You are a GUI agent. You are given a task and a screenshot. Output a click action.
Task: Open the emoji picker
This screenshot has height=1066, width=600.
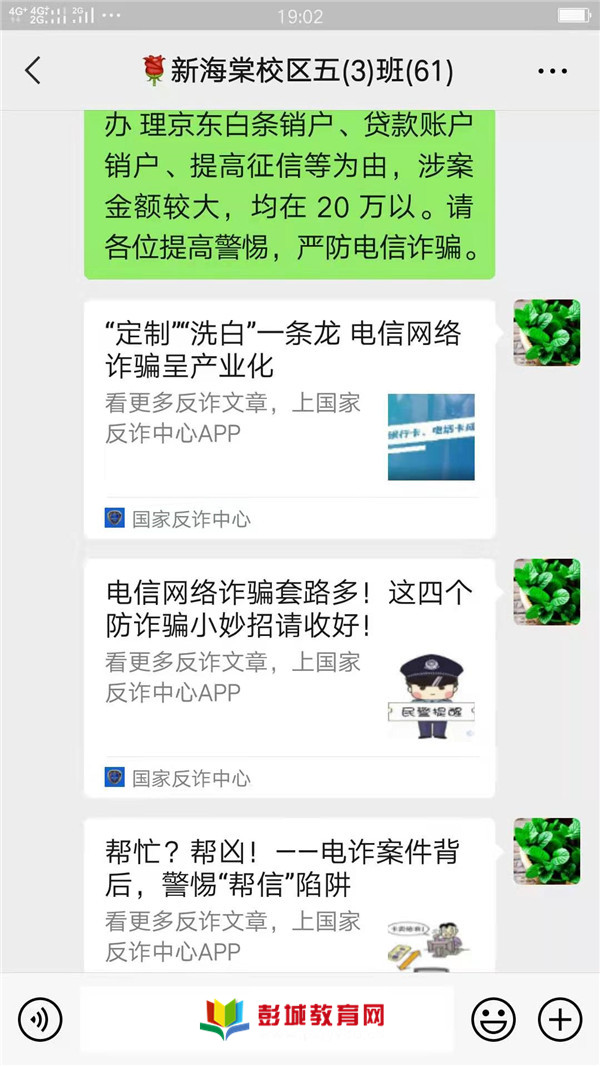click(493, 1019)
